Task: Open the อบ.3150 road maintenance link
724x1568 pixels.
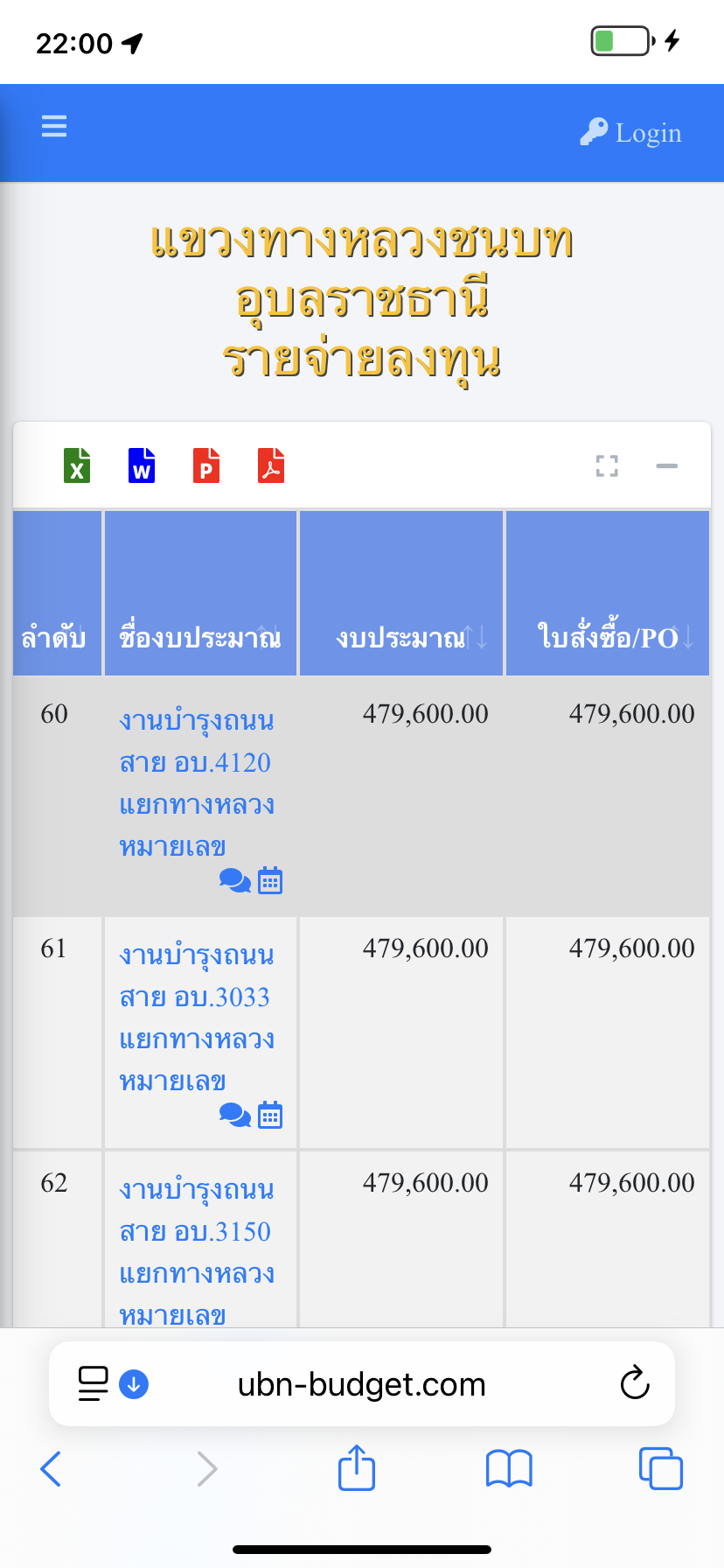Action: 197,1251
